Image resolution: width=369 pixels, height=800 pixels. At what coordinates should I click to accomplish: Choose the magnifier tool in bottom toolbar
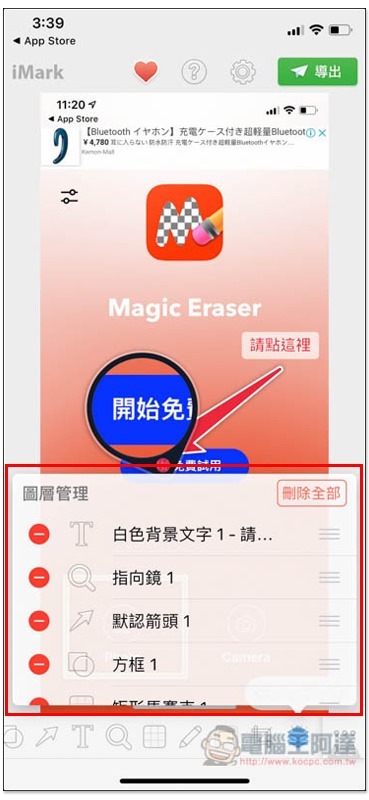pos(118,737)
